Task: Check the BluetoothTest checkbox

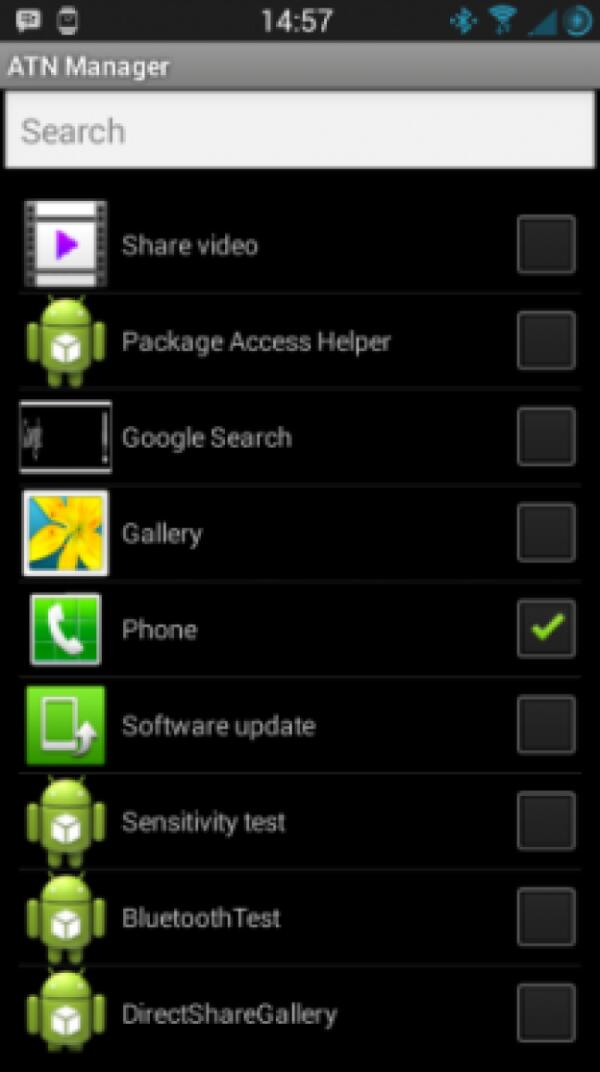Action: [546, 916]
